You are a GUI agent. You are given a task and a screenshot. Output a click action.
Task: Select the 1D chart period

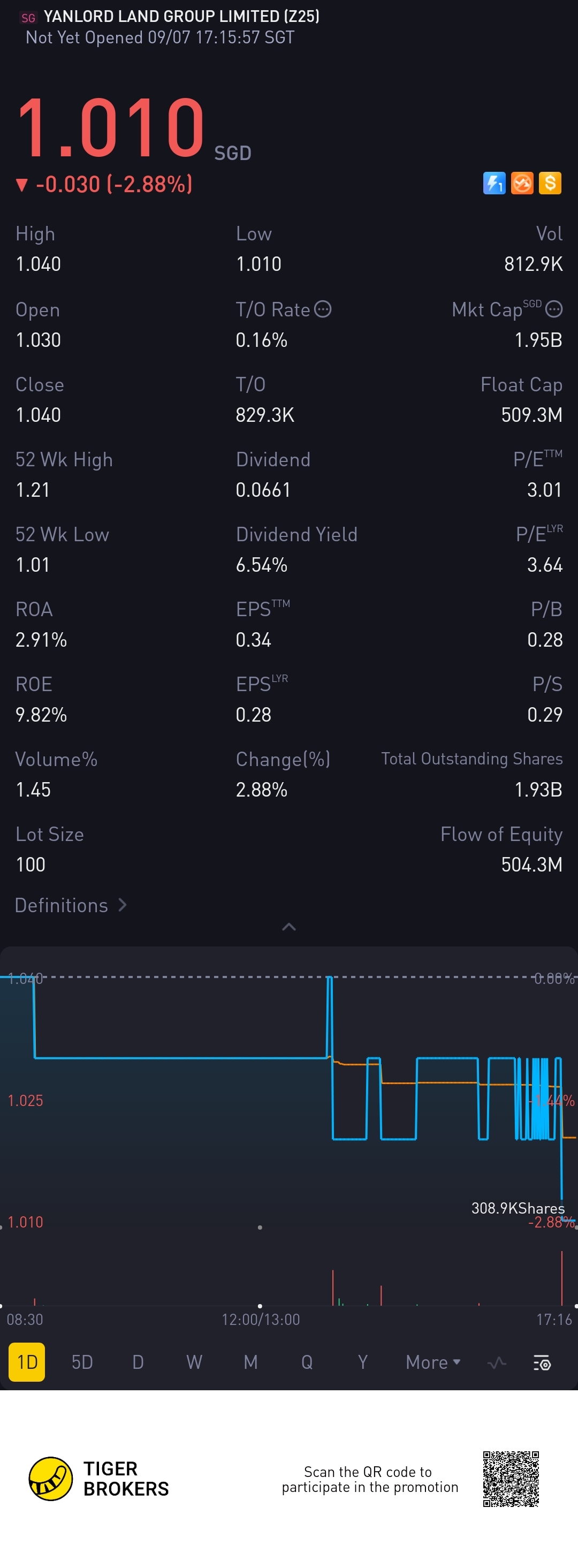27,1362
